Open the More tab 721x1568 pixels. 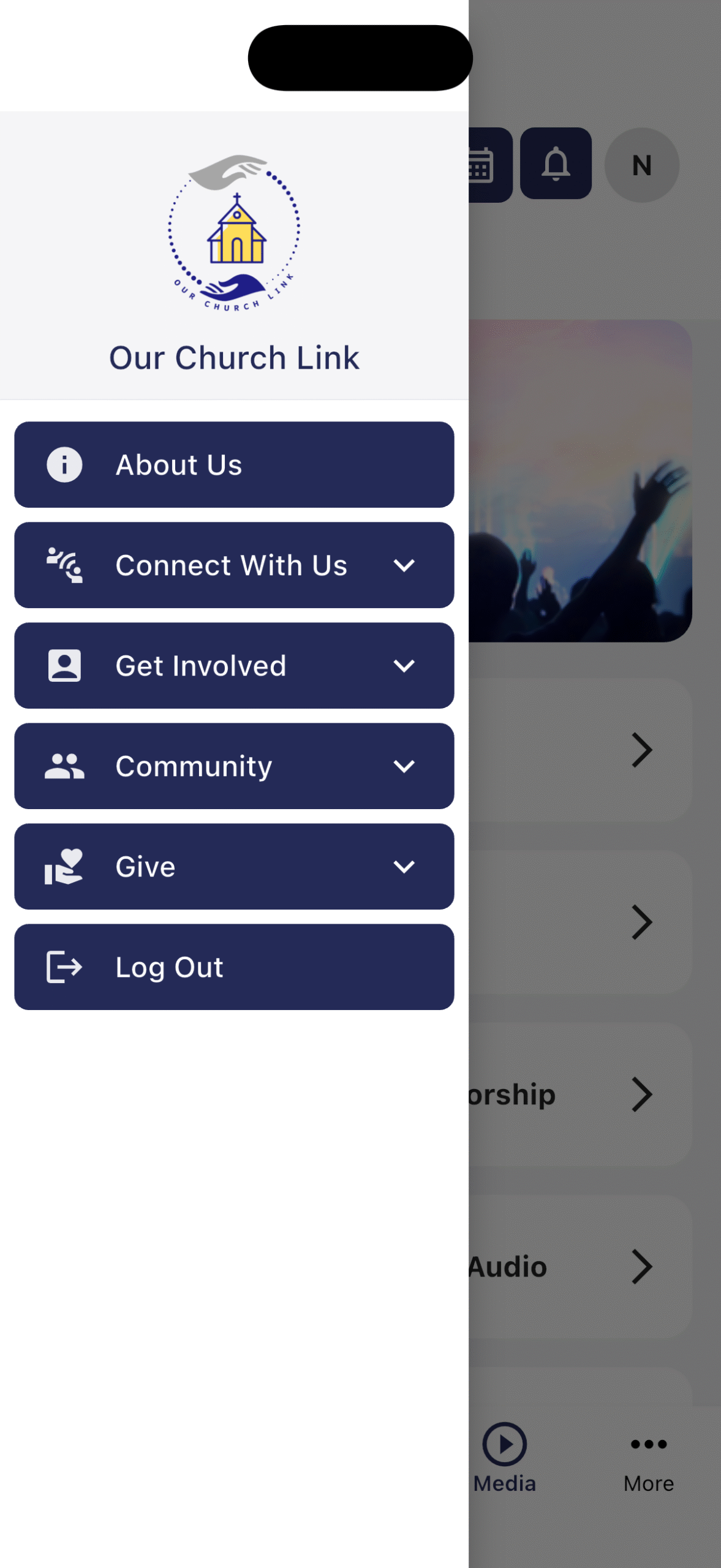(x=648, y=1458)
